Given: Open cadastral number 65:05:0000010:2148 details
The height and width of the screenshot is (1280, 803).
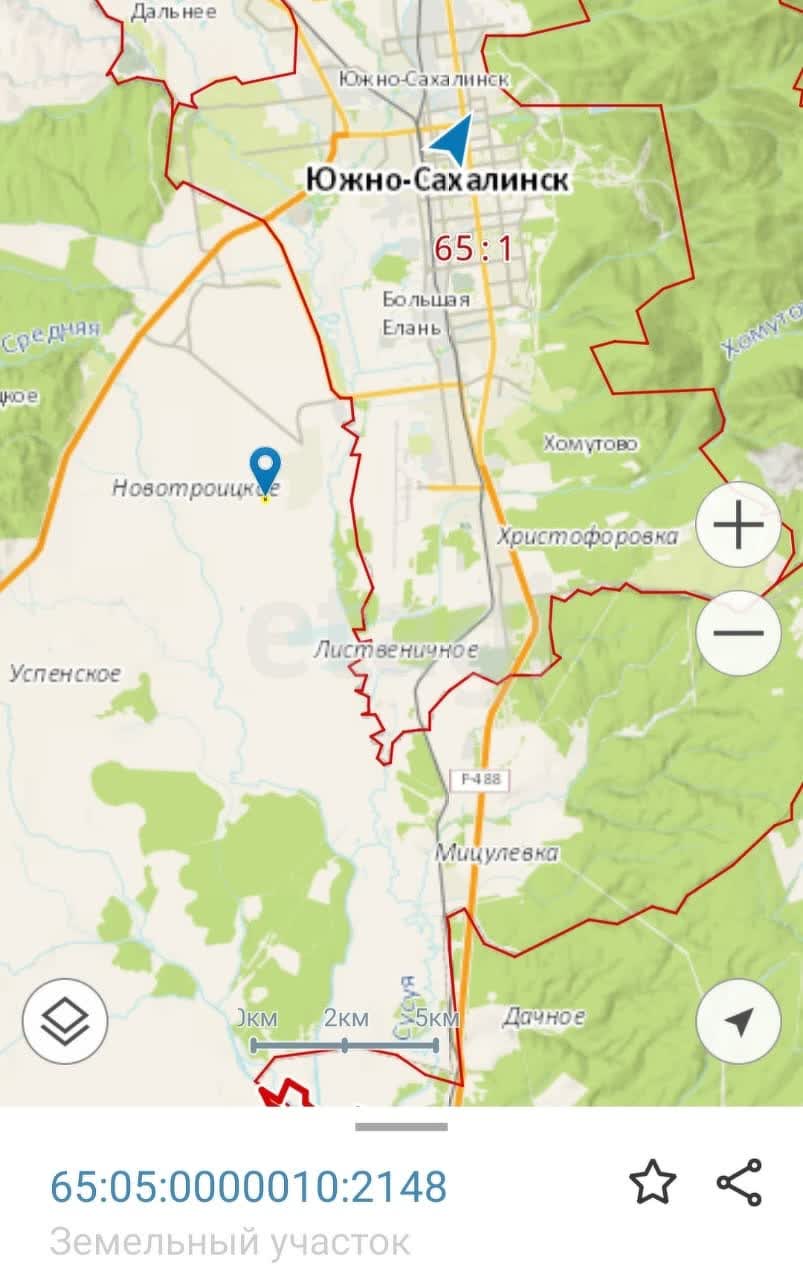Looking at the screenshot, I should pos(249,1187).
